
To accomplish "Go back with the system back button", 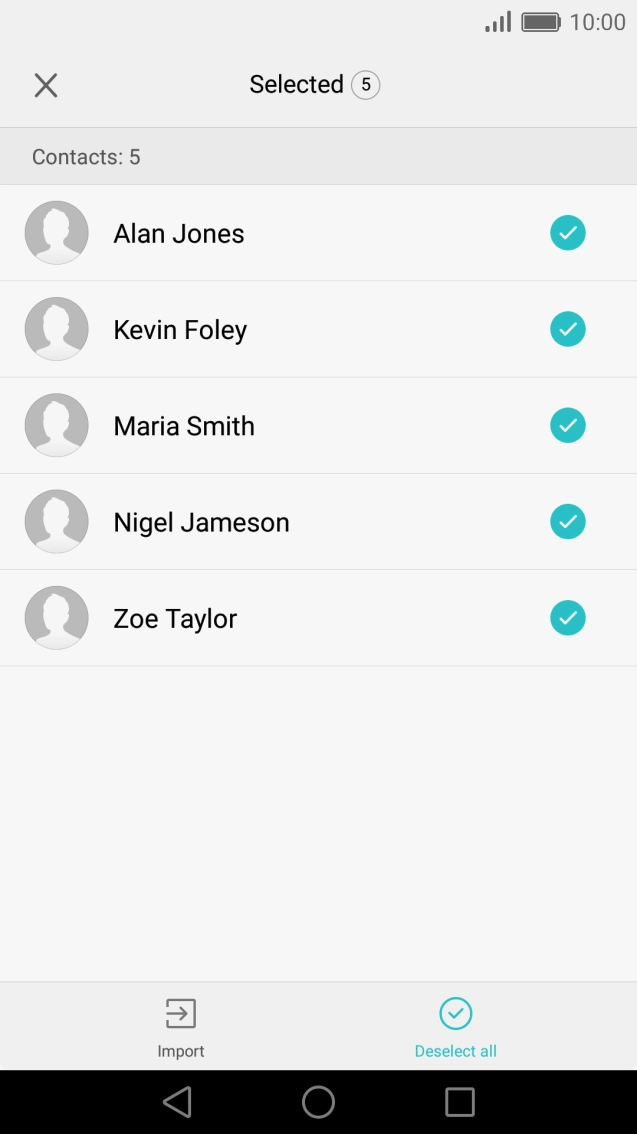I will click(177, 1102).
